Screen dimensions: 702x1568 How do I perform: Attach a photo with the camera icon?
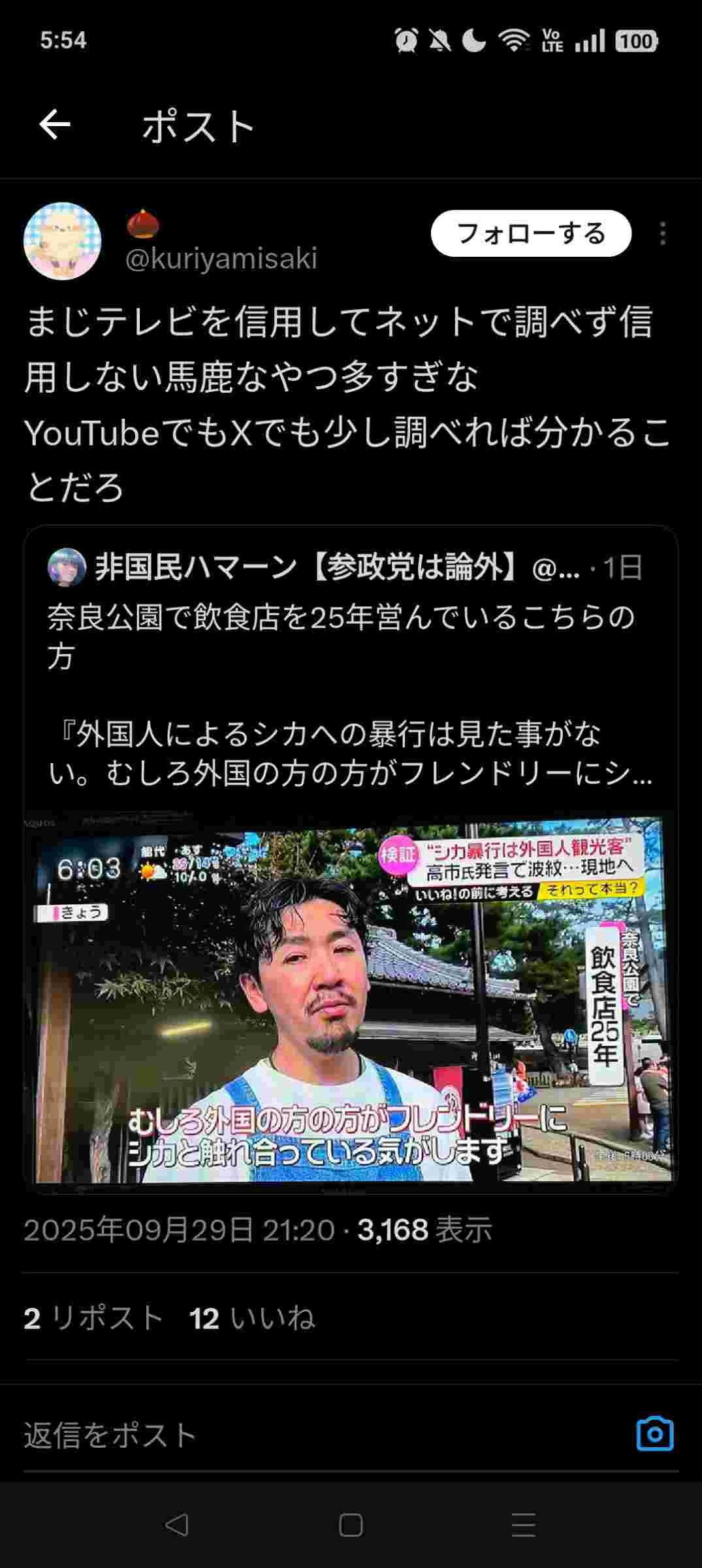tap(654, 1434)
